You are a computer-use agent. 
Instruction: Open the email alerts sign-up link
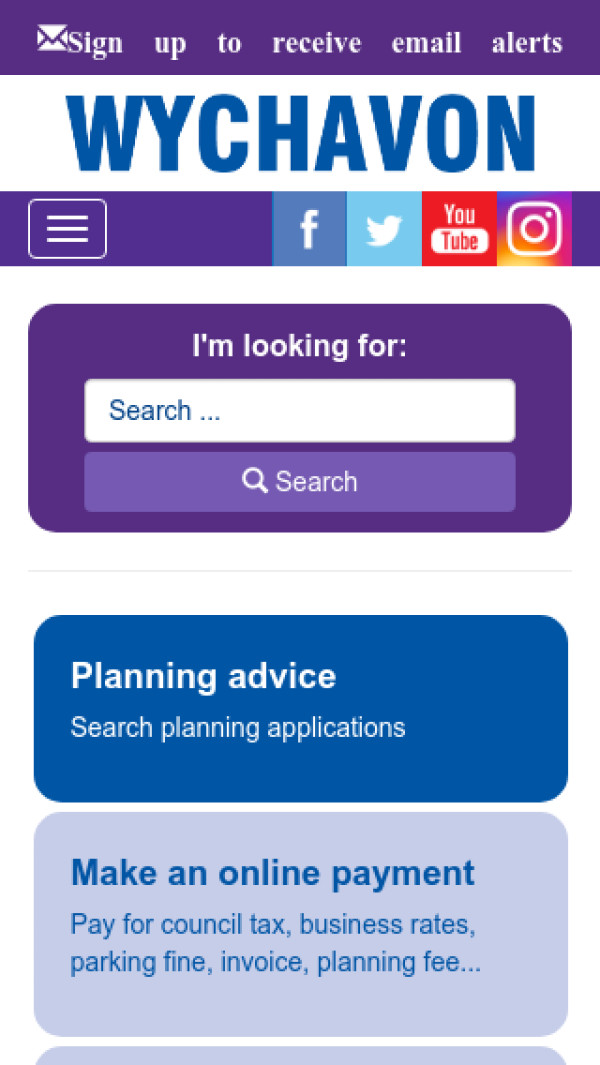tap(300, 42)
